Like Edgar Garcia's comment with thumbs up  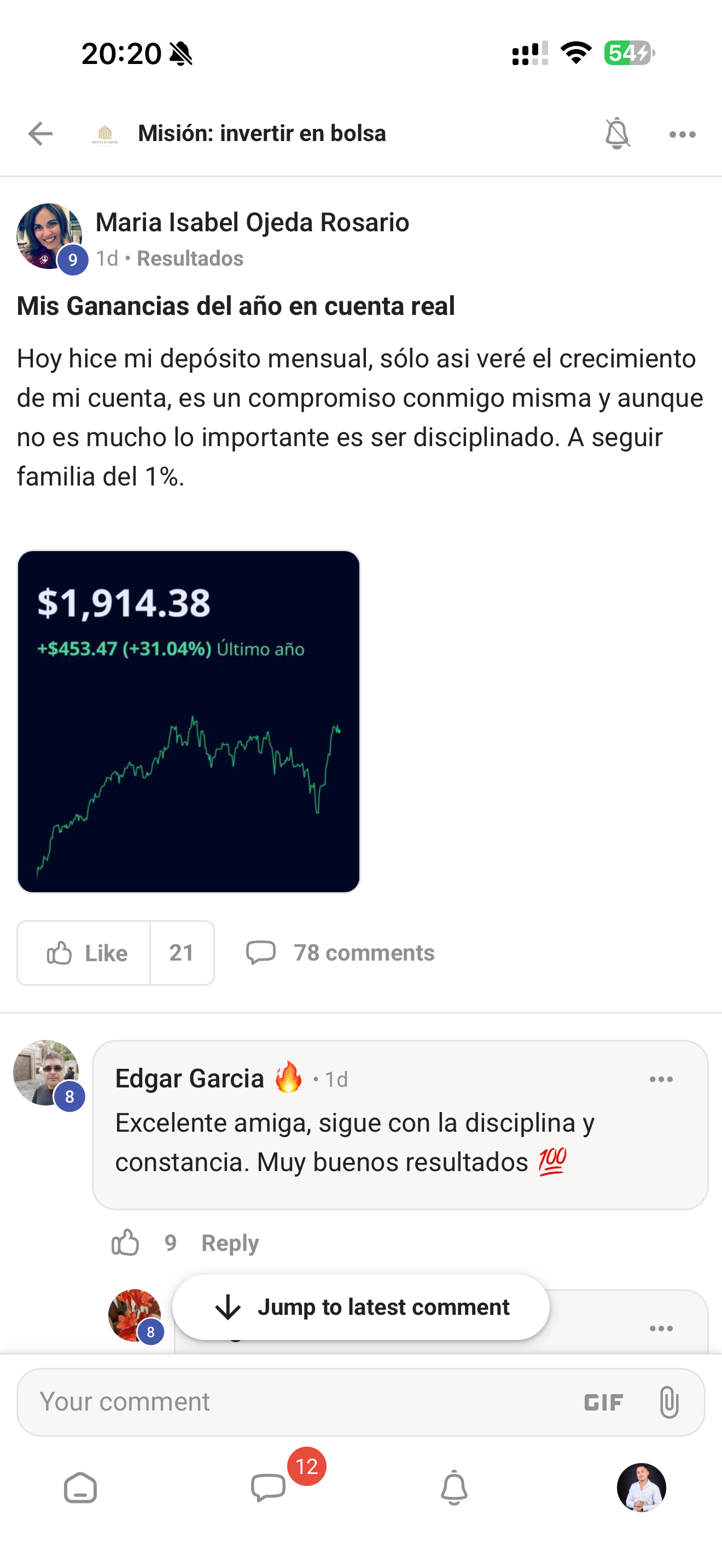click(x=127, y=1243)
